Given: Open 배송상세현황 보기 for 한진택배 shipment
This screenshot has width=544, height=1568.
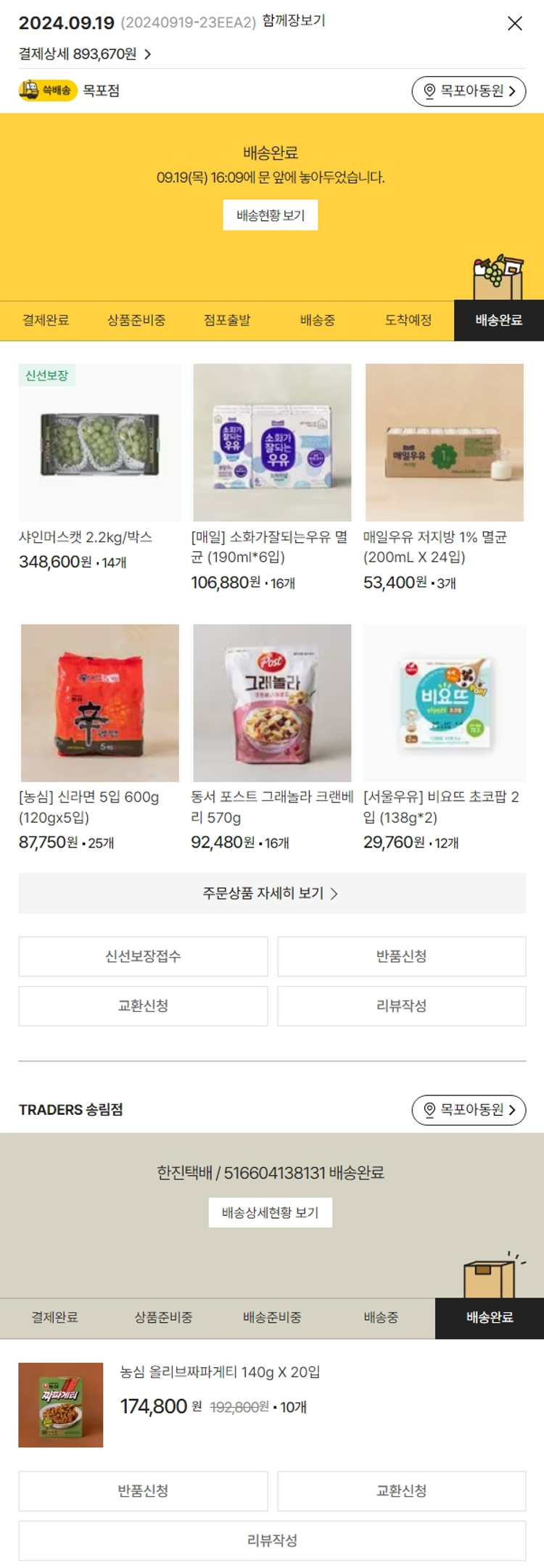Looking at the screenshot, I should click(271, 1213).
